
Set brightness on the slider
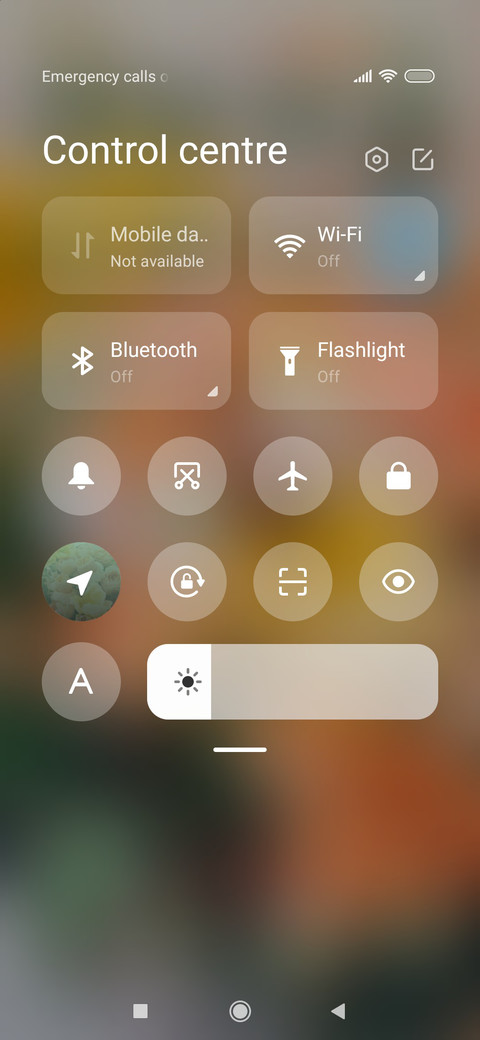coord(292,682)
